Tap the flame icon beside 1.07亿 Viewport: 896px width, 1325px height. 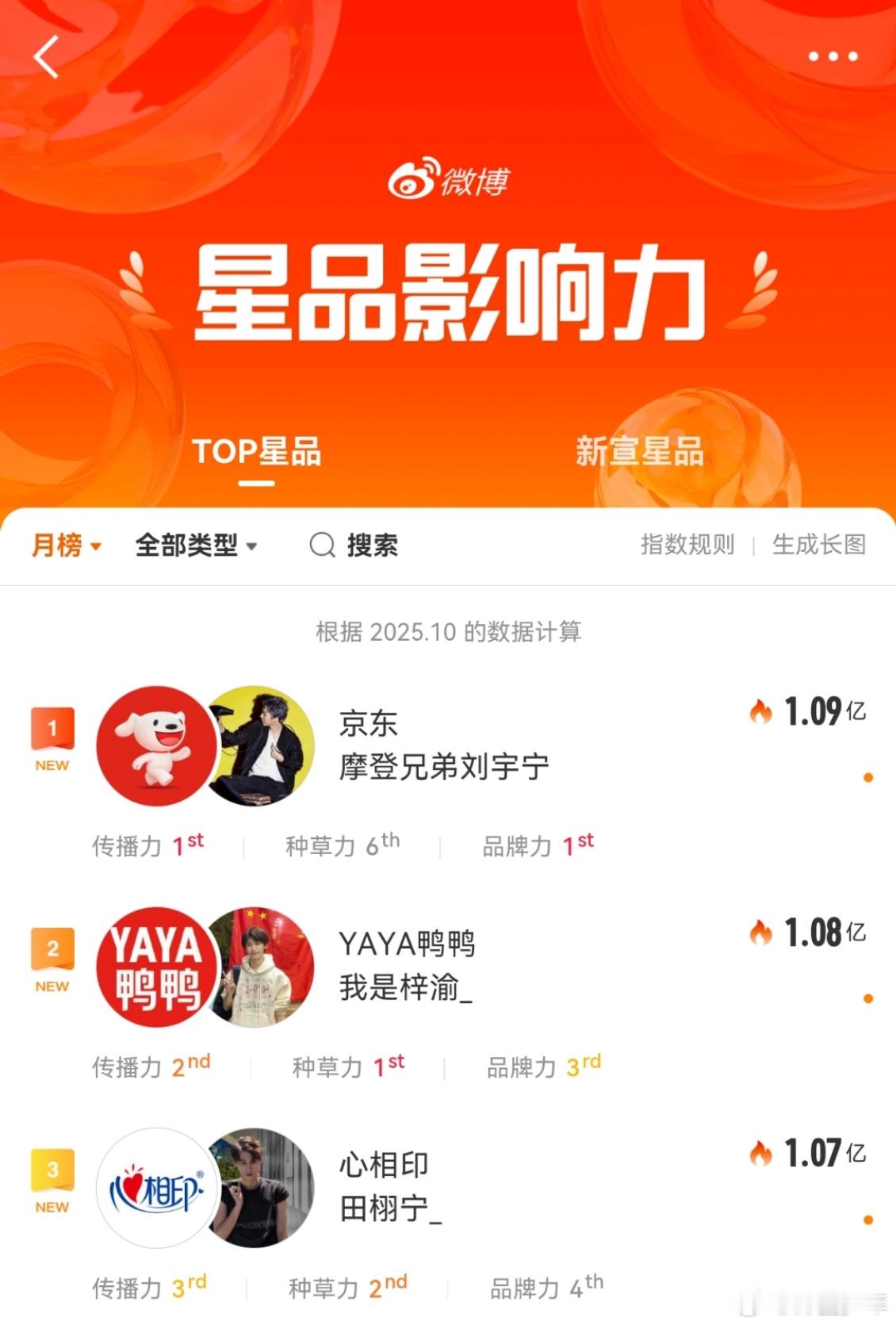[760, 1155]
